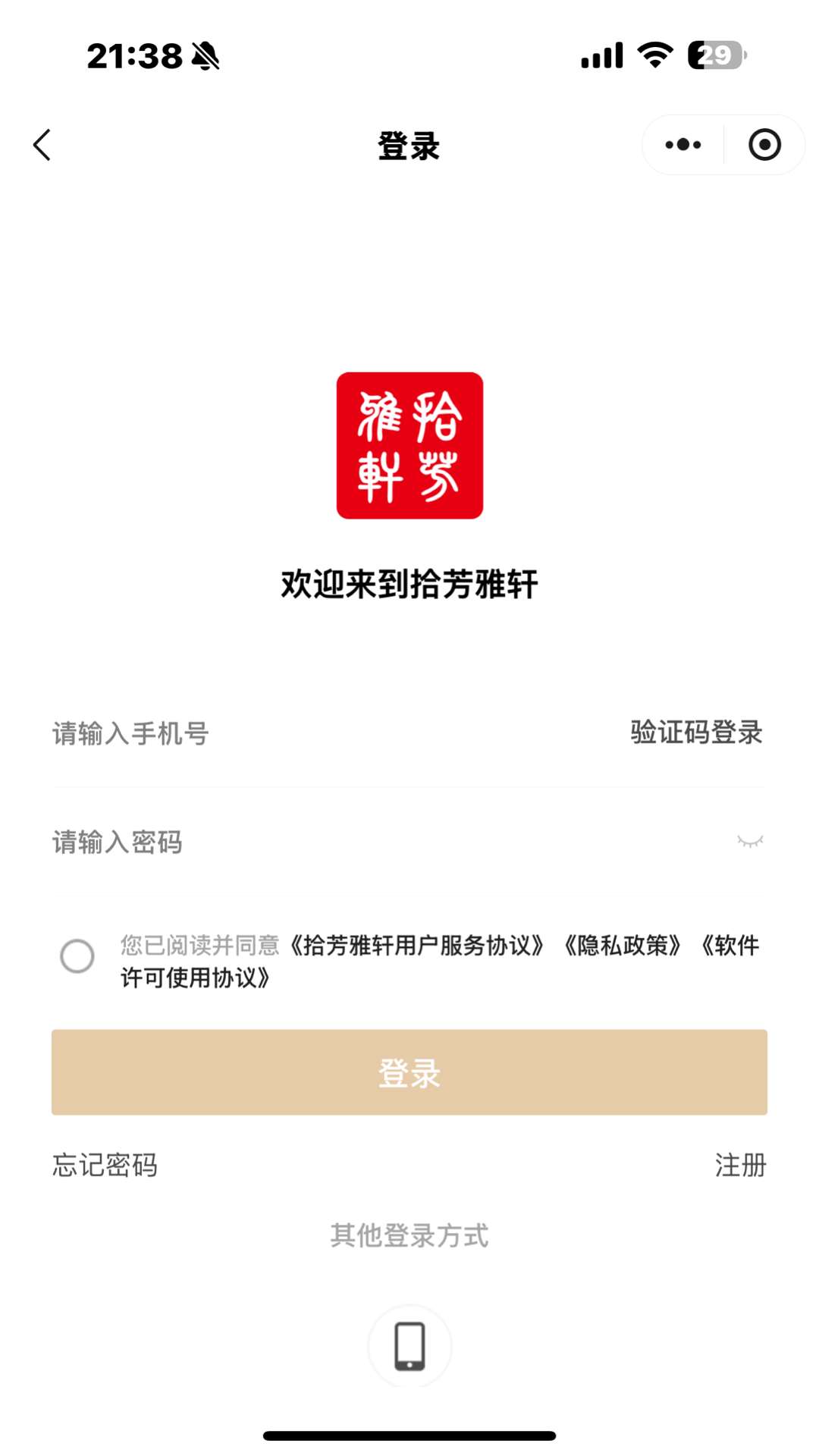Tap the 登录 button

click(x=409, y=1072)
